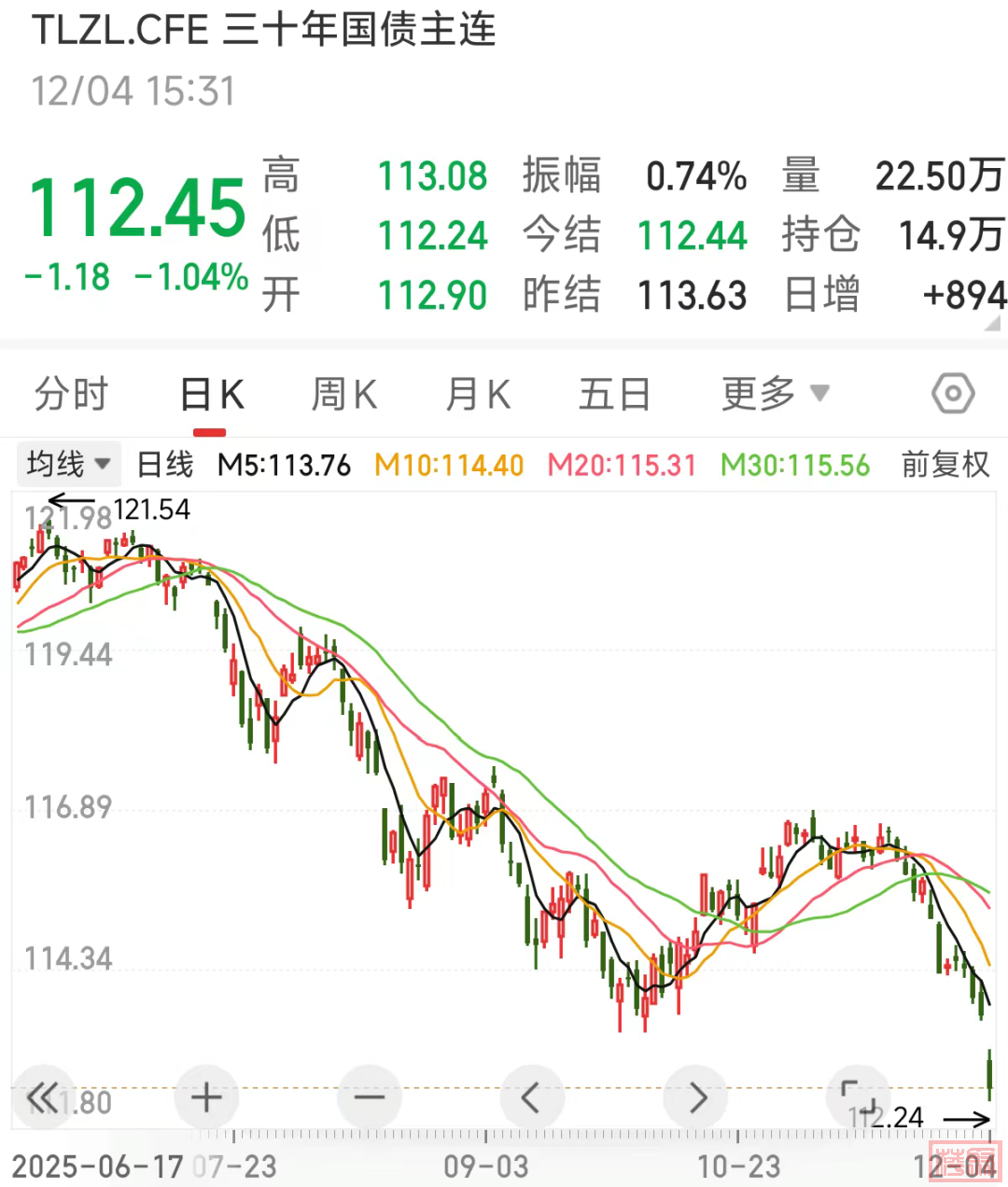The image size is (1008, 1187).
Task: Open the 均线 indicator dropdown
Action: click(68, 464)
